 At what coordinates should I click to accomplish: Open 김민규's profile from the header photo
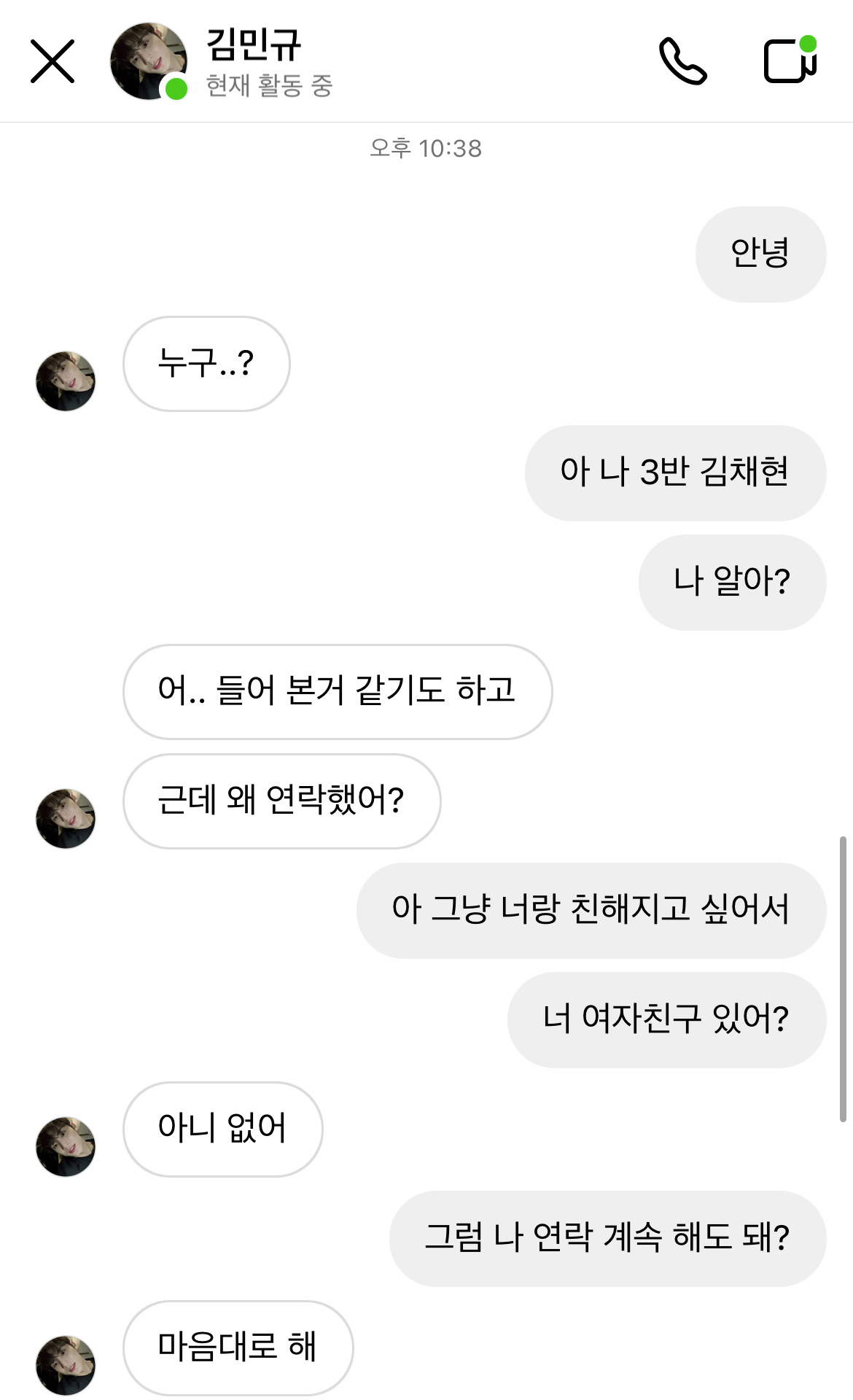coord(148,61)
